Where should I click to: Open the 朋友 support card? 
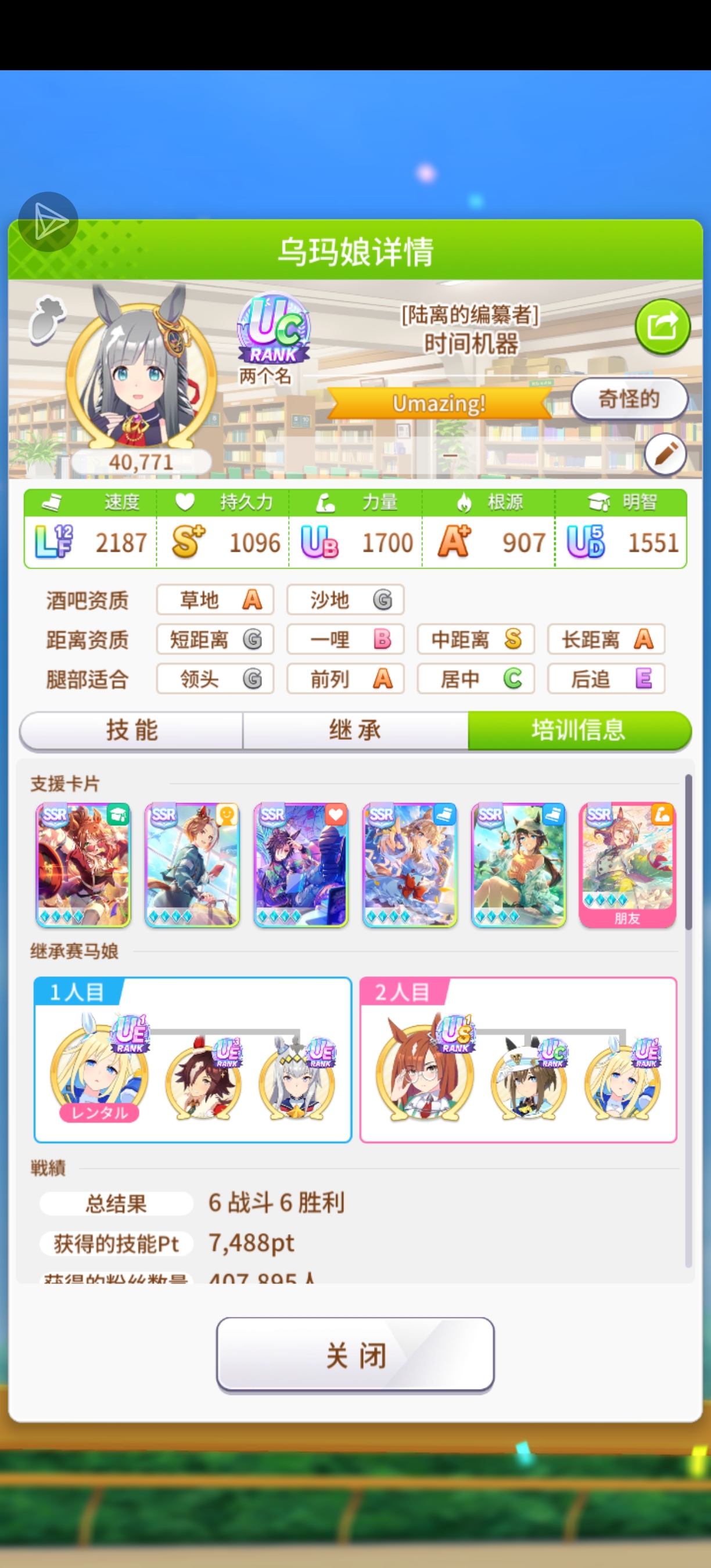tap(627, 865)
